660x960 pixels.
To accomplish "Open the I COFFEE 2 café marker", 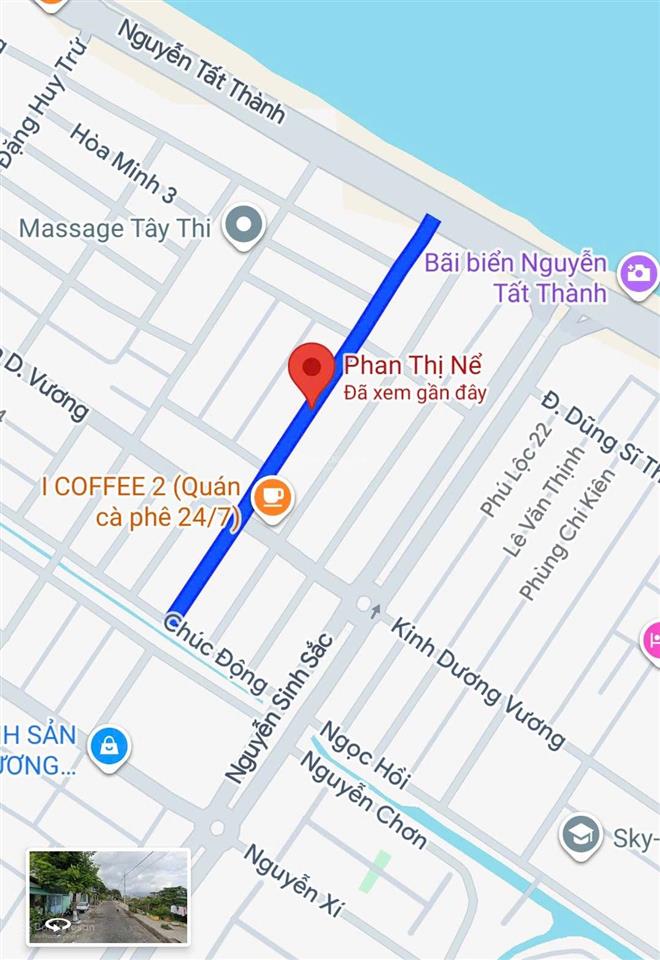I will click(x=272, y=496).
